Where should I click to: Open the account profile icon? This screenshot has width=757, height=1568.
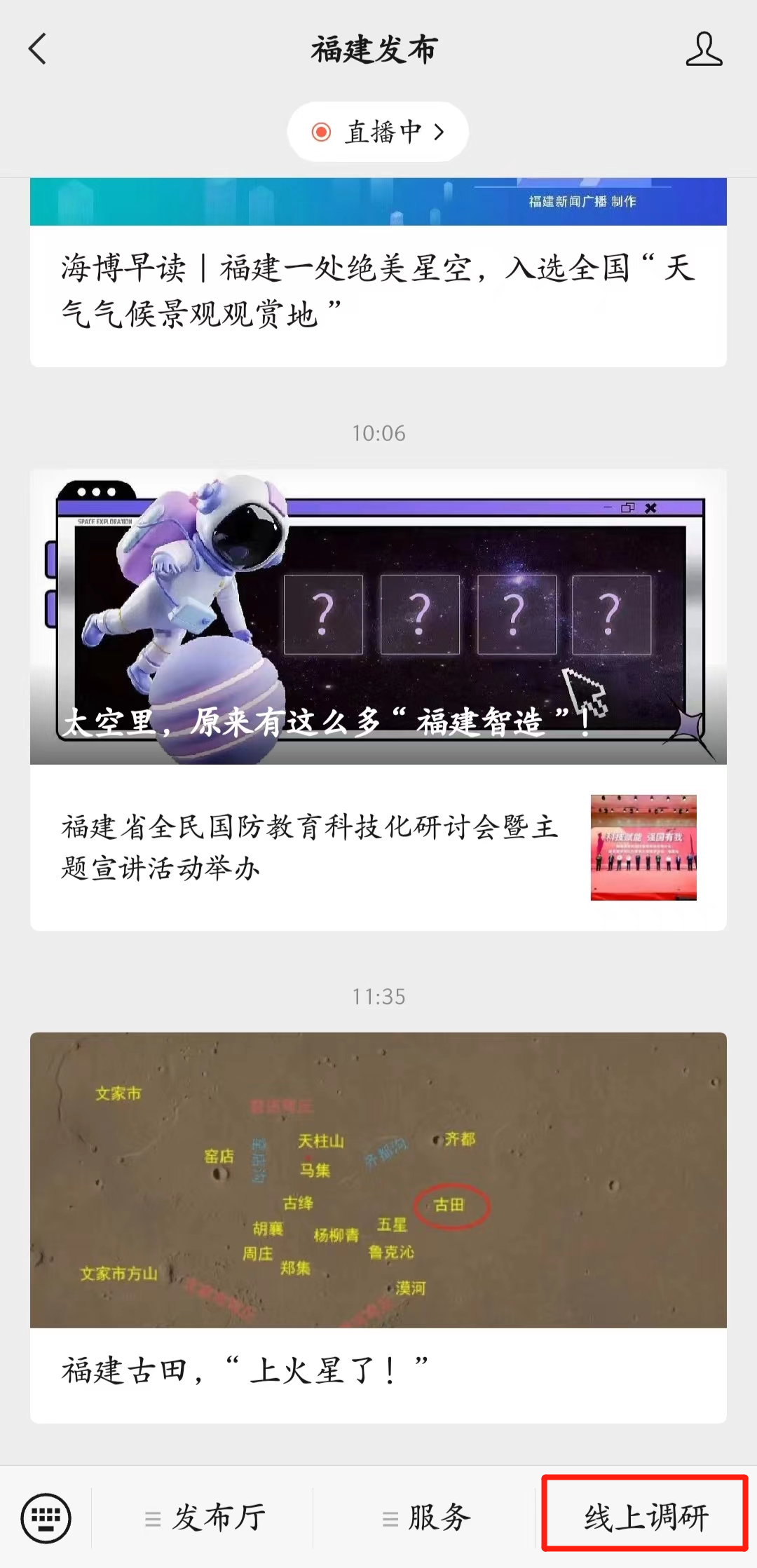tap(703, 49)
